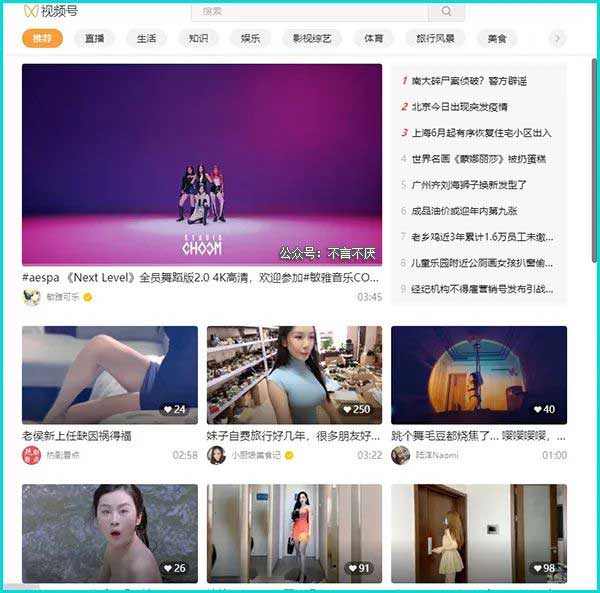Switch to the 生活 tab

[x=146, y=38]
